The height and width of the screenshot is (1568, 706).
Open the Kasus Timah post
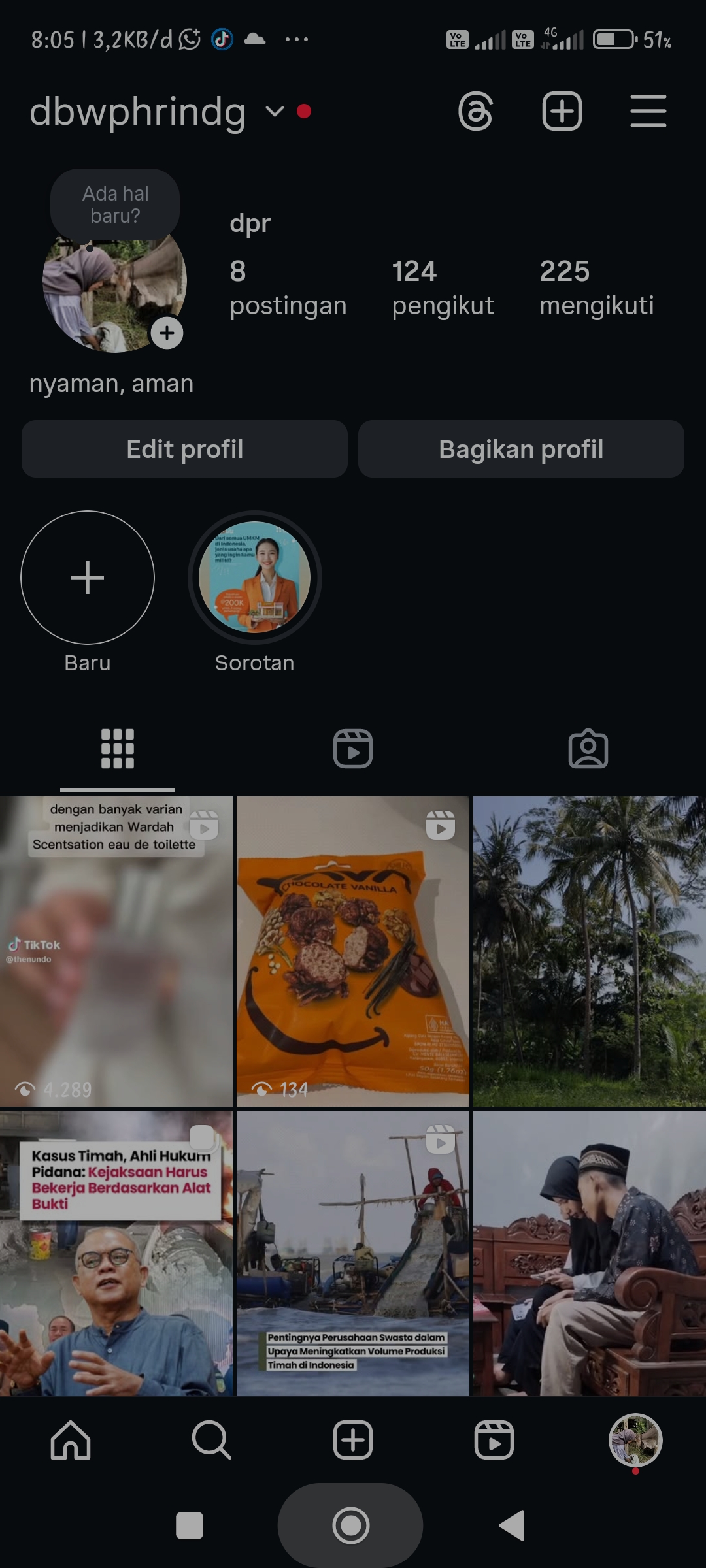(x=116, y=1254)
